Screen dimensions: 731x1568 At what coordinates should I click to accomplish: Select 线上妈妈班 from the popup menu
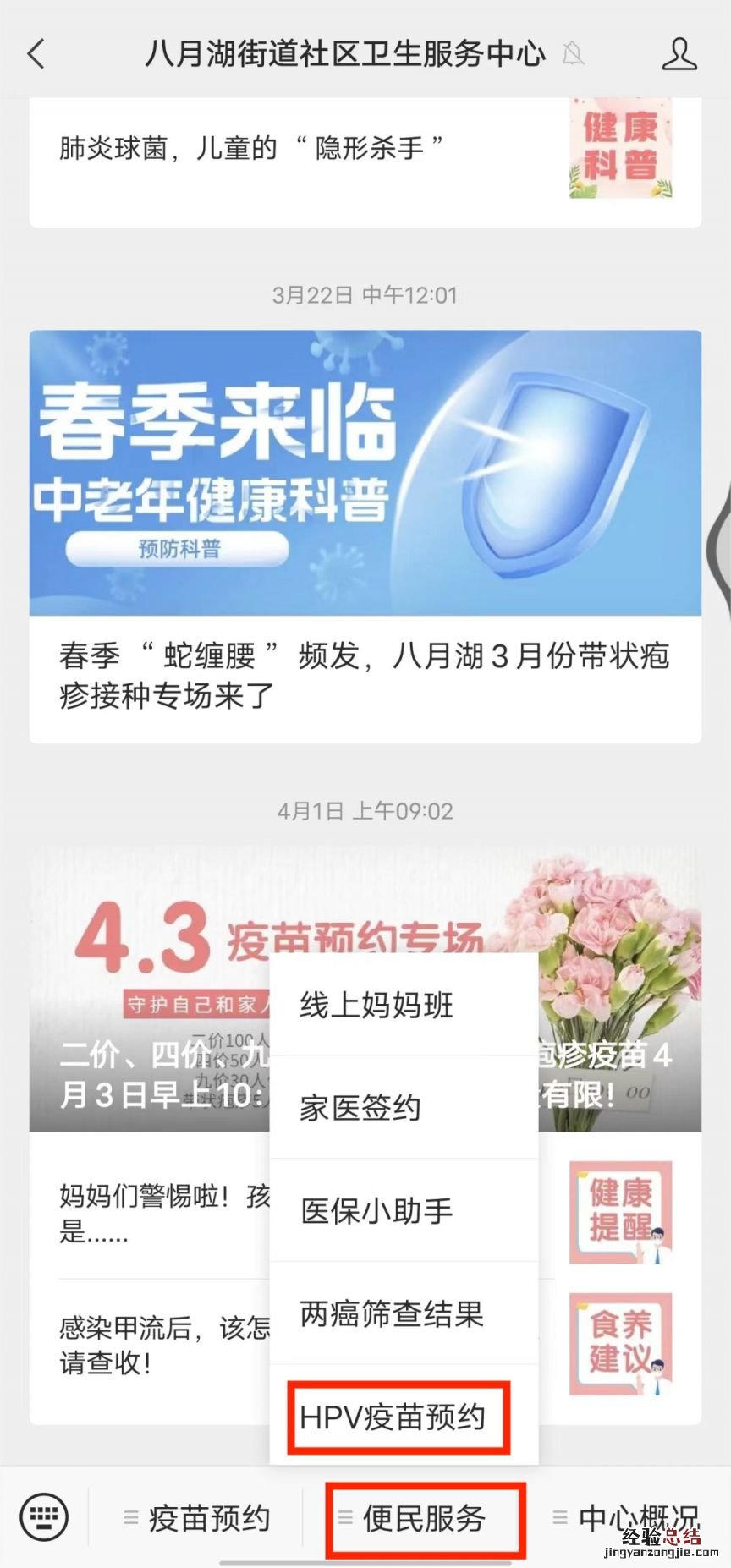pos(403,1006)
